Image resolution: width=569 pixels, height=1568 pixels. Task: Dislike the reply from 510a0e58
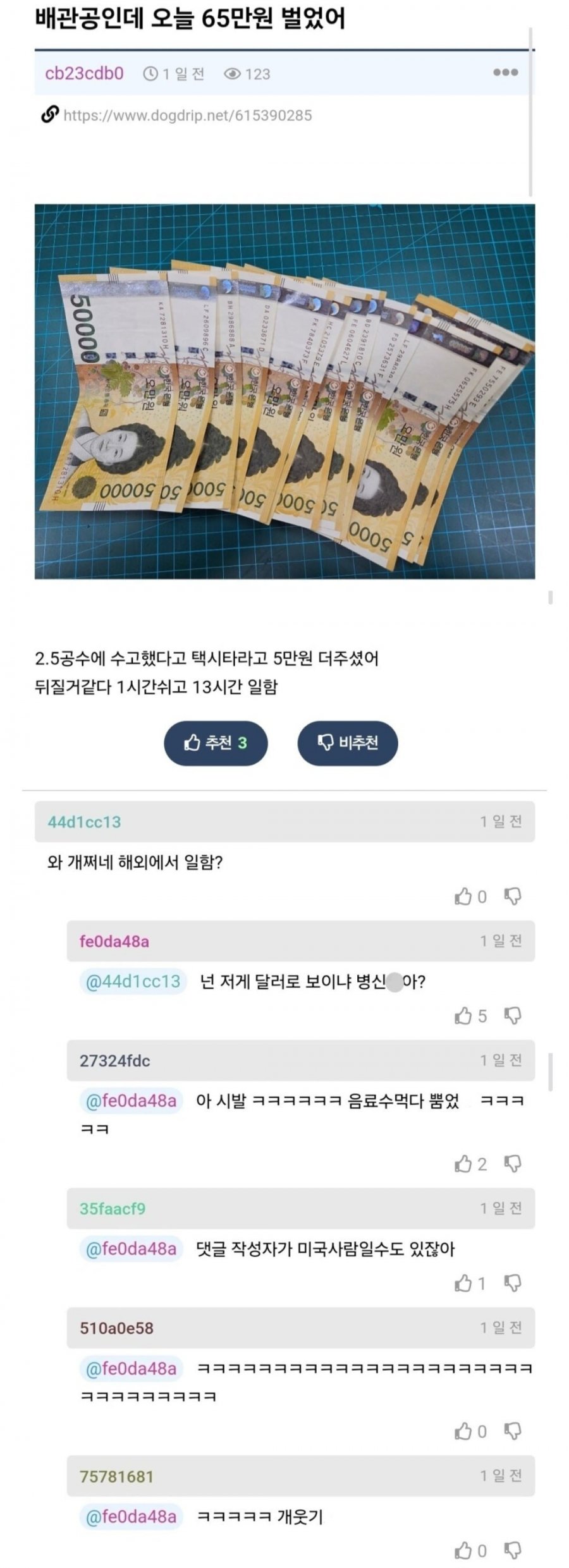click(x=513, y=1431)
